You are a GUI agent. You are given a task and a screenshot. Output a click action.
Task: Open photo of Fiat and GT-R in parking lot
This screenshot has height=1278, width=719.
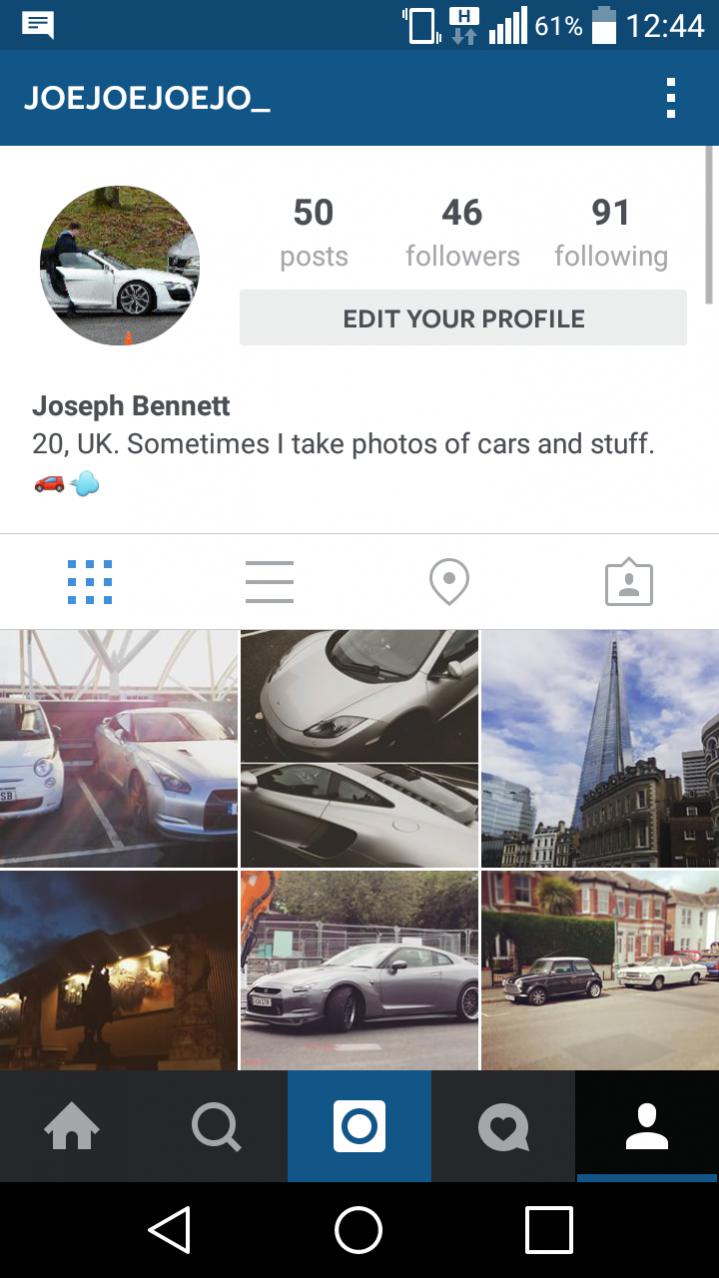[x=119, y=748]
